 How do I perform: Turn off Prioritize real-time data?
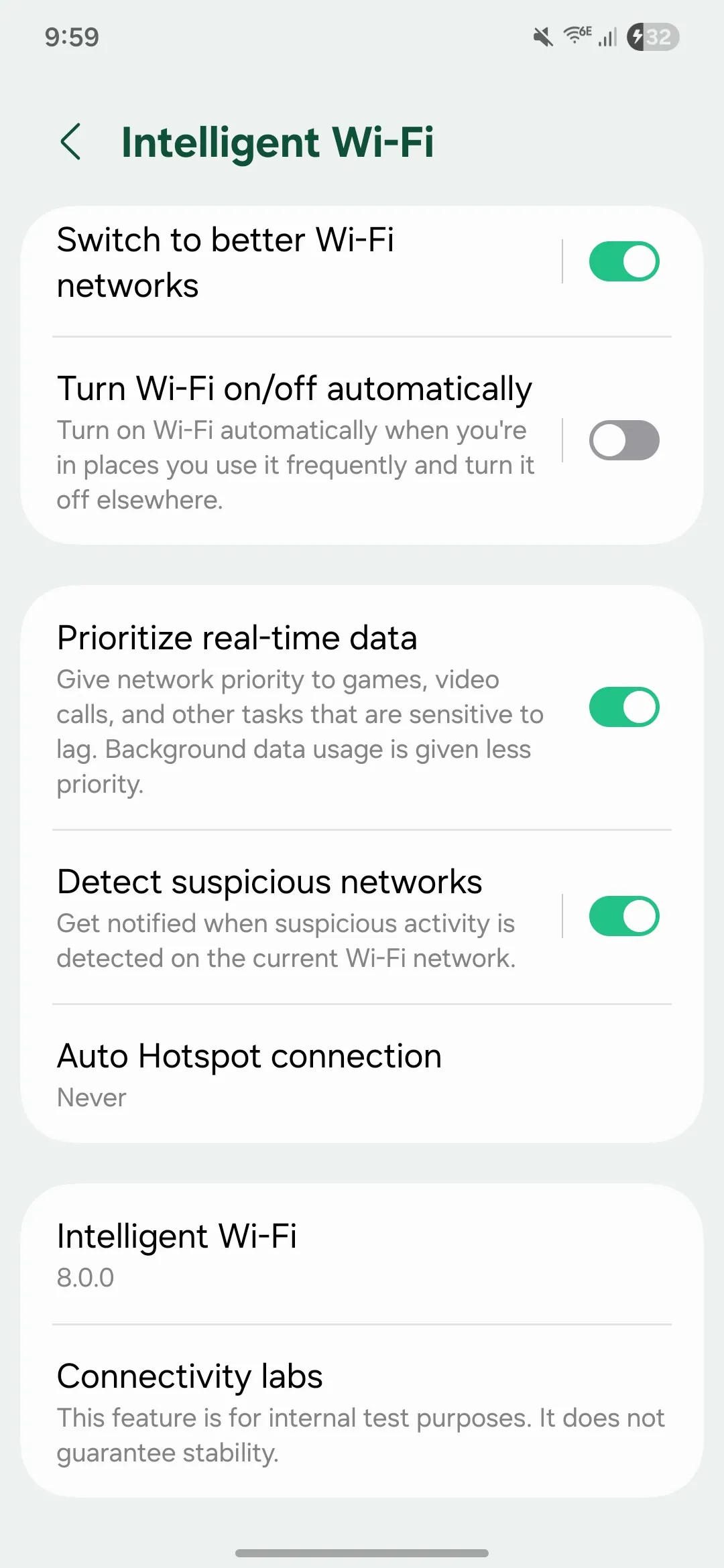(x=623, y=708)
